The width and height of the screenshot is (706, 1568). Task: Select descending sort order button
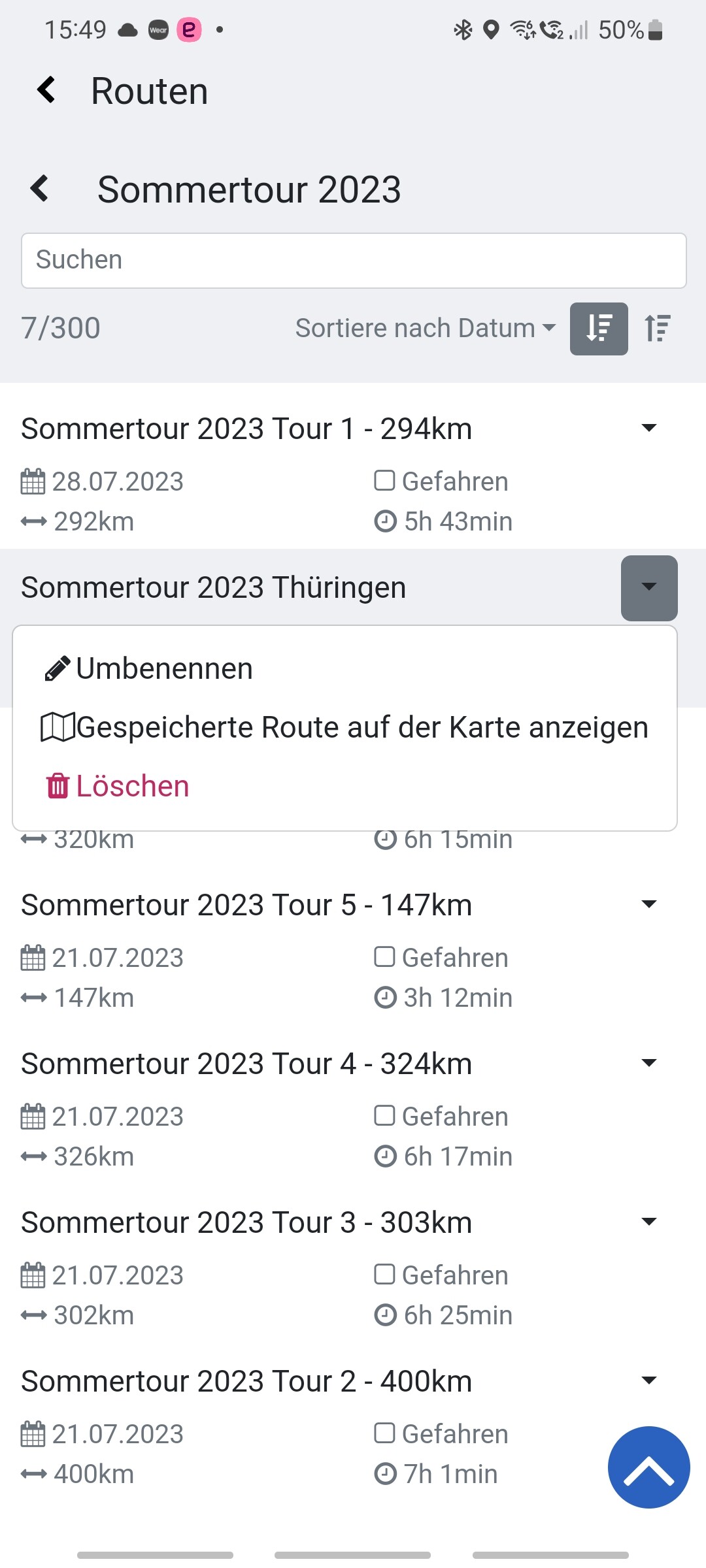[x=599, y=329]
